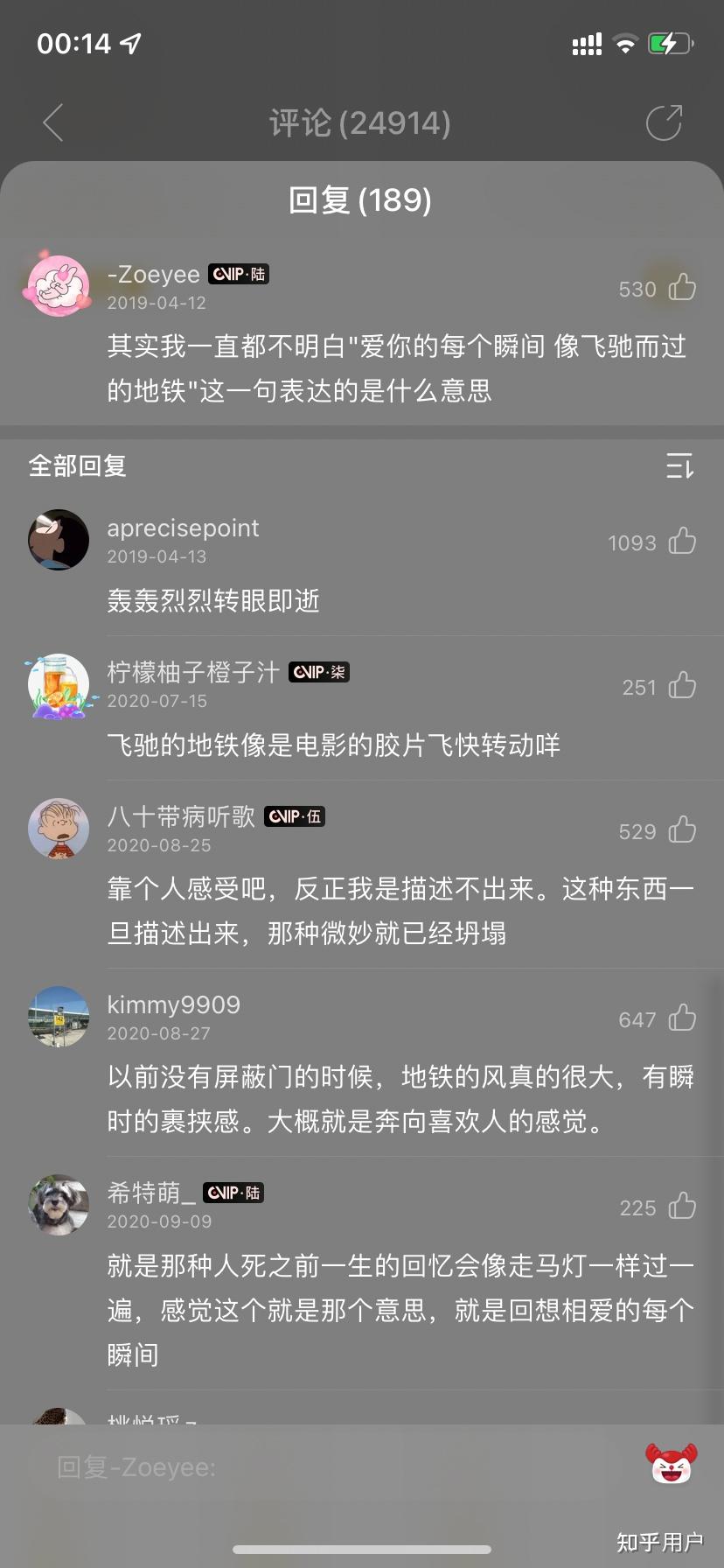Like -Zoeyee's original comment
This screenshot has height=1568, width=724.
tap(682, 287)
